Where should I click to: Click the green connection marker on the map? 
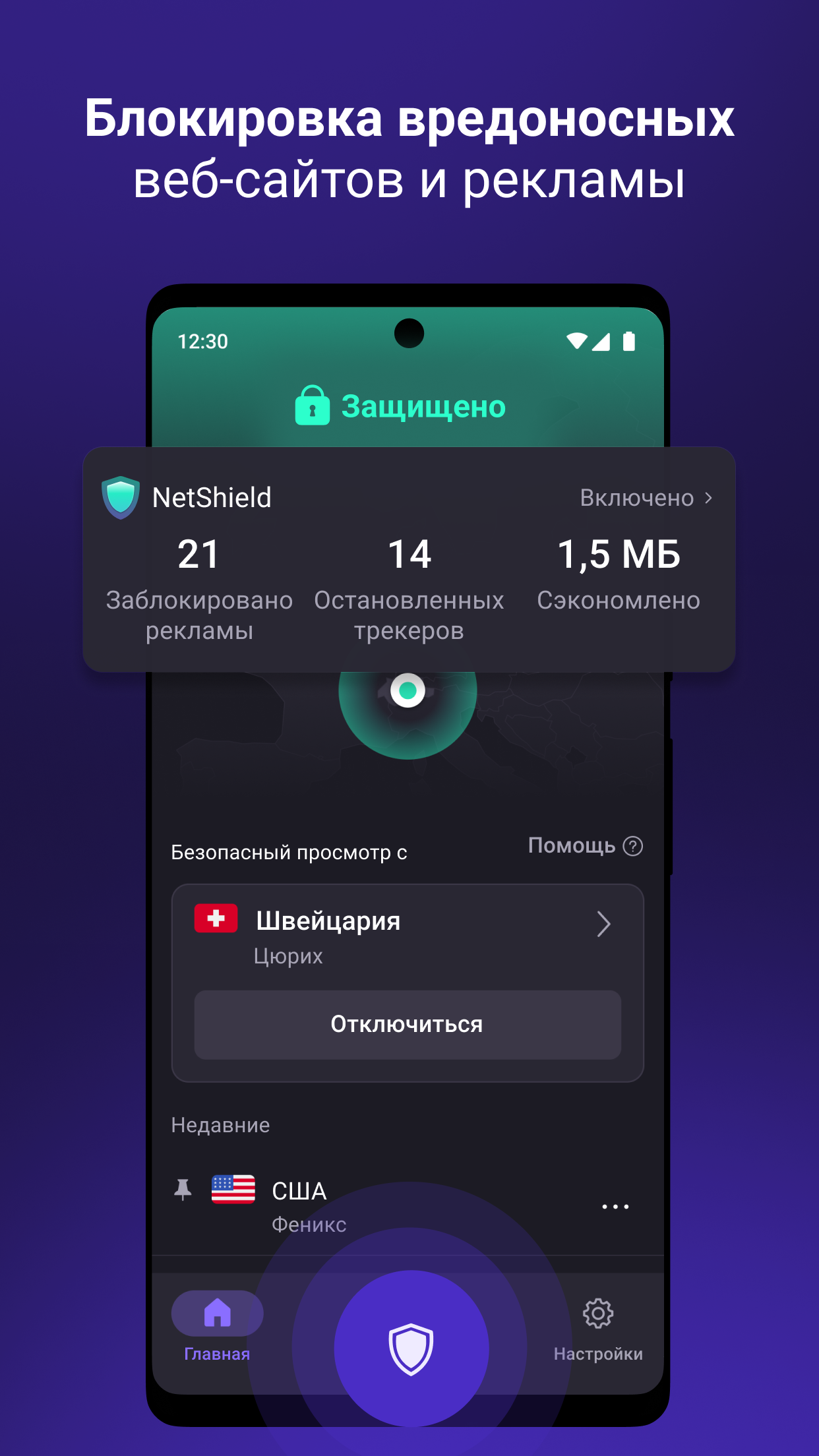[409, 690]
